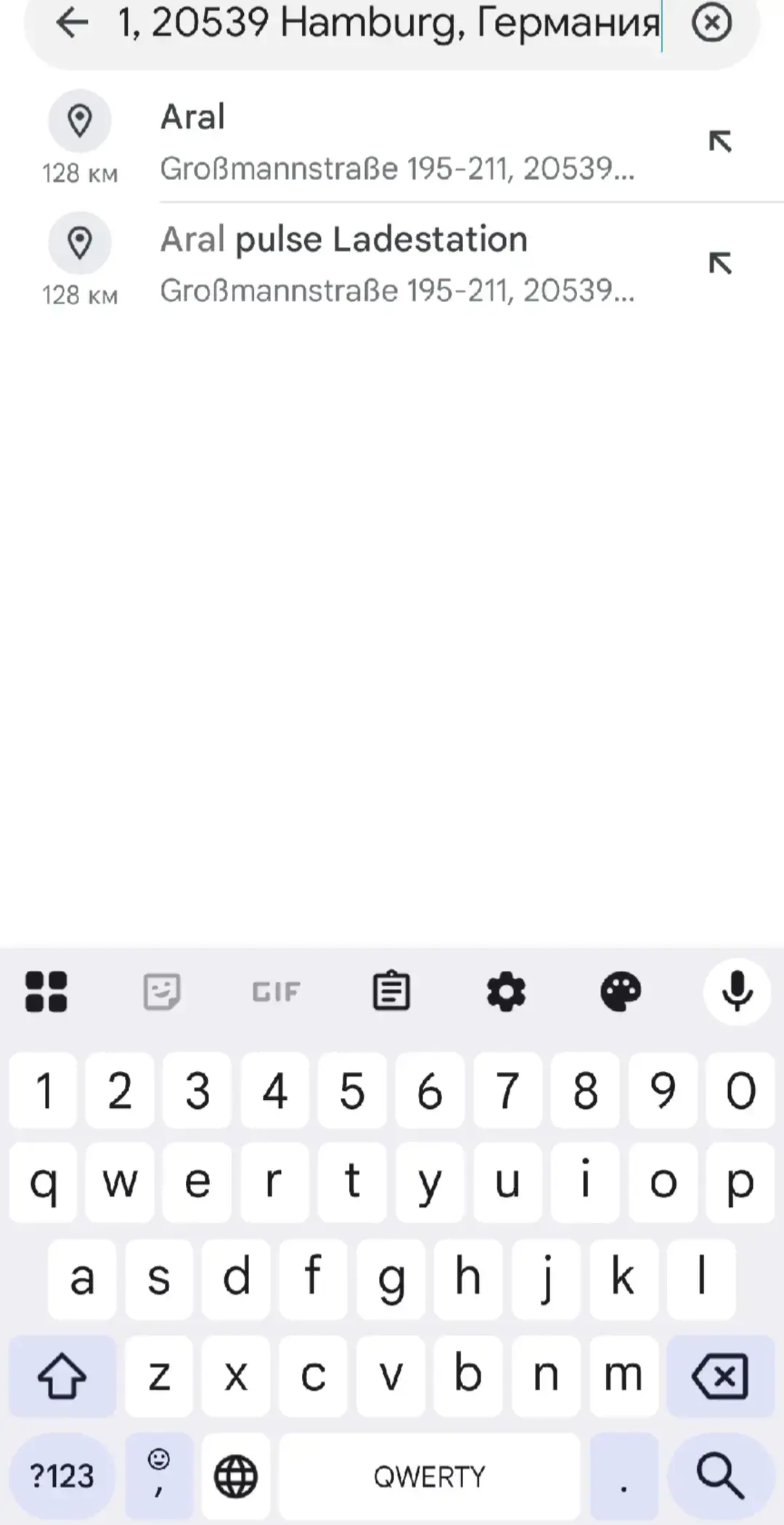Open keyboard settings gear
784x1525 pixels.
click(x=506, y=991)
